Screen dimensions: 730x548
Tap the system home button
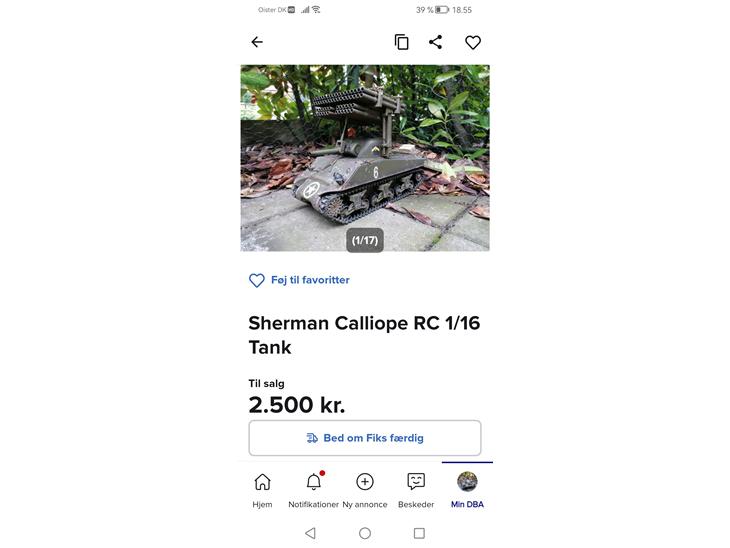coord(365,533)
